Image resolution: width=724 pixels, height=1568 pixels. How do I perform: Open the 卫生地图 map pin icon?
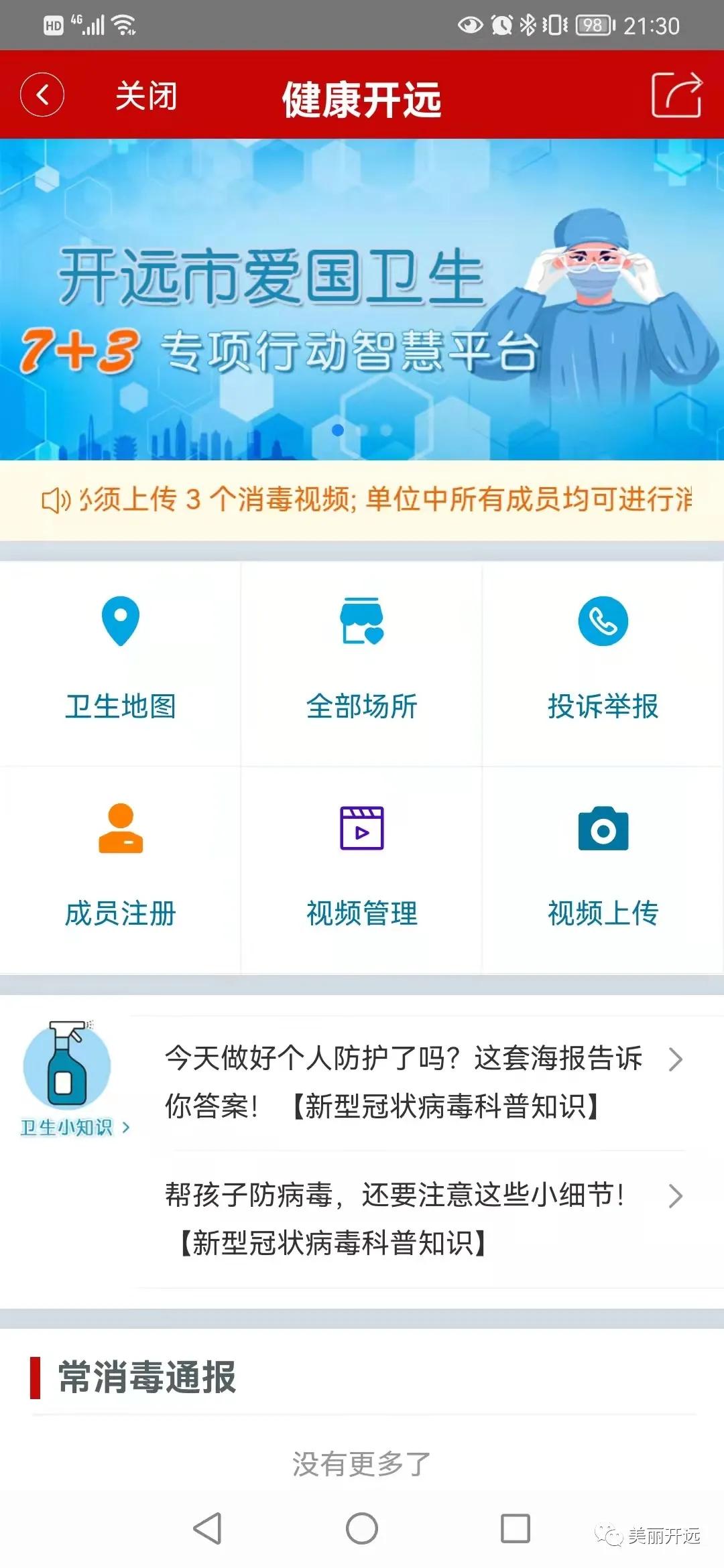point(121,623)
